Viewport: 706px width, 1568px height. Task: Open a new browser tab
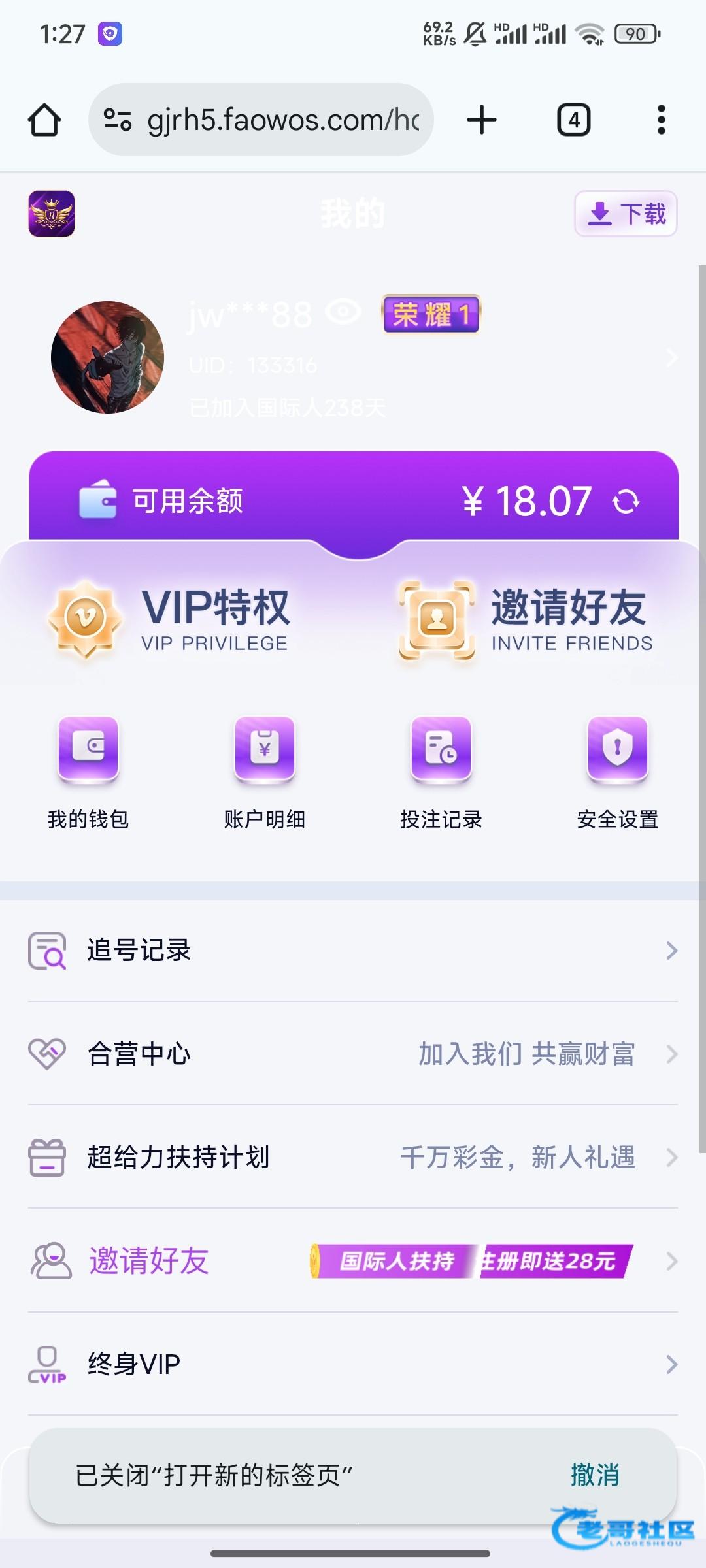482,120
